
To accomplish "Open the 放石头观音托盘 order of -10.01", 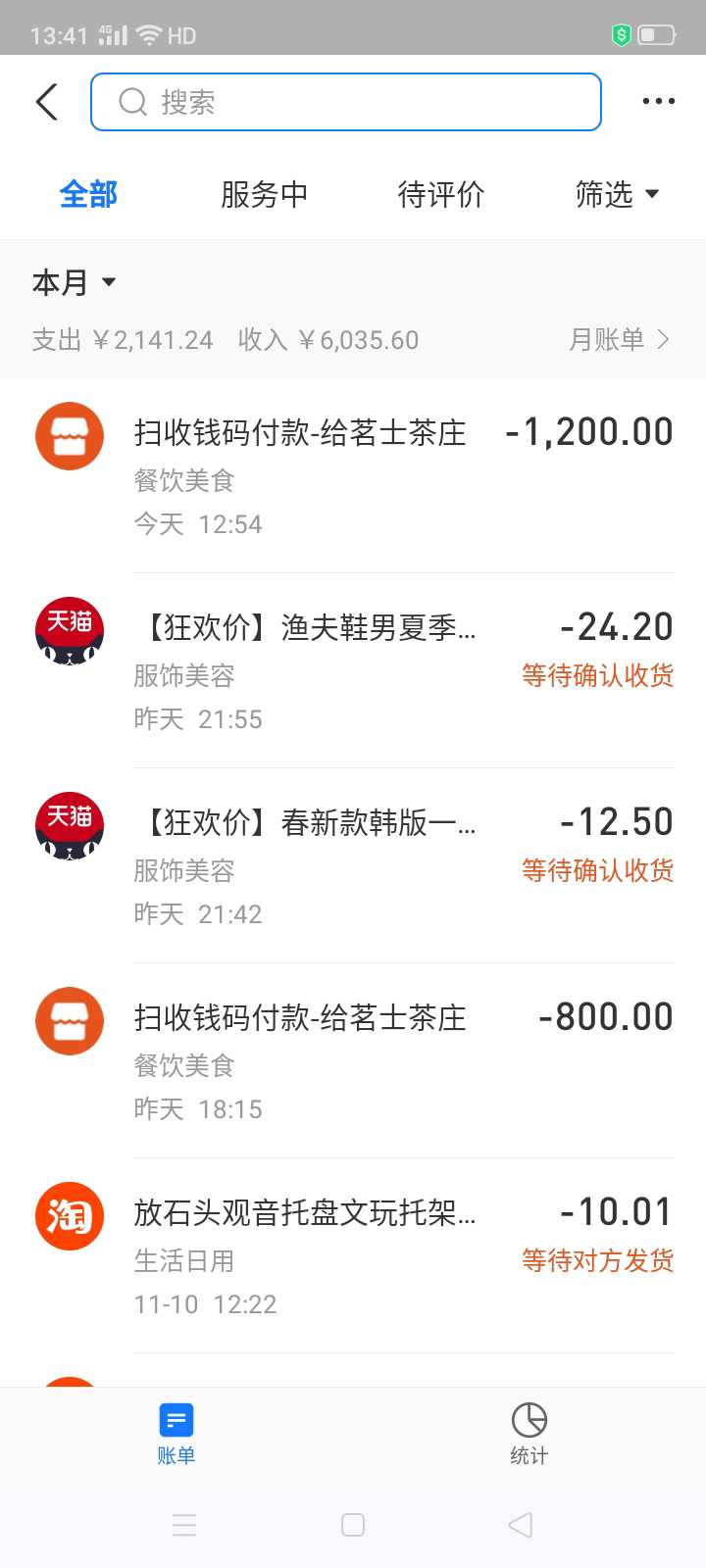I will tap(353, 1255).
